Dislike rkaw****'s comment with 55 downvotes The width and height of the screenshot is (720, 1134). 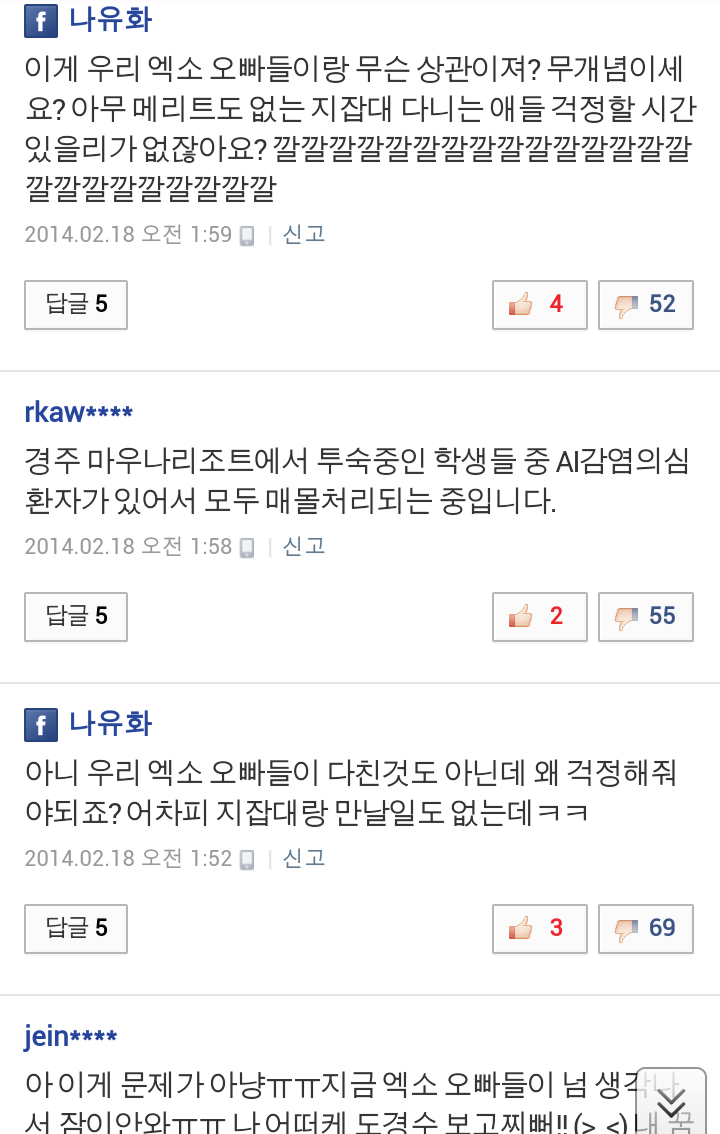click(645, 616)
